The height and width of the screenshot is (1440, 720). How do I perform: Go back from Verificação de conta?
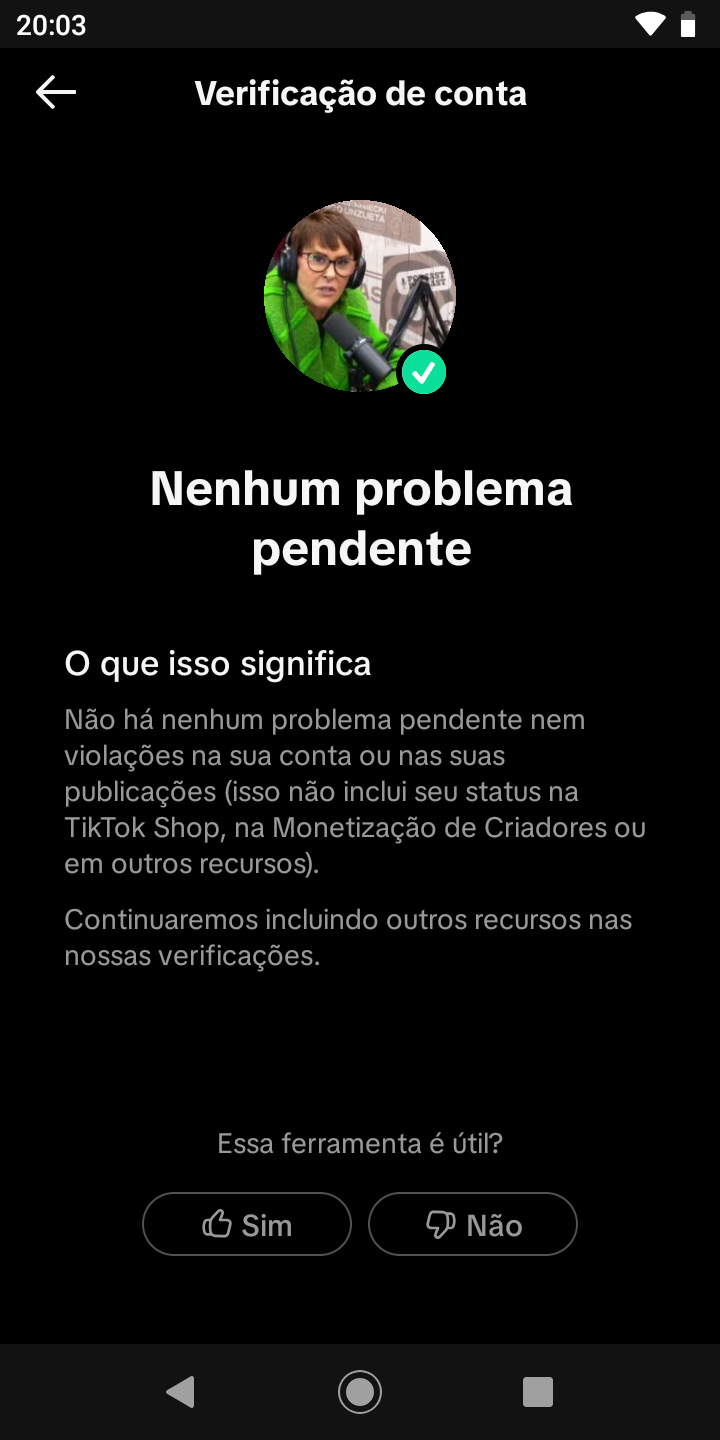pos(56,93)
